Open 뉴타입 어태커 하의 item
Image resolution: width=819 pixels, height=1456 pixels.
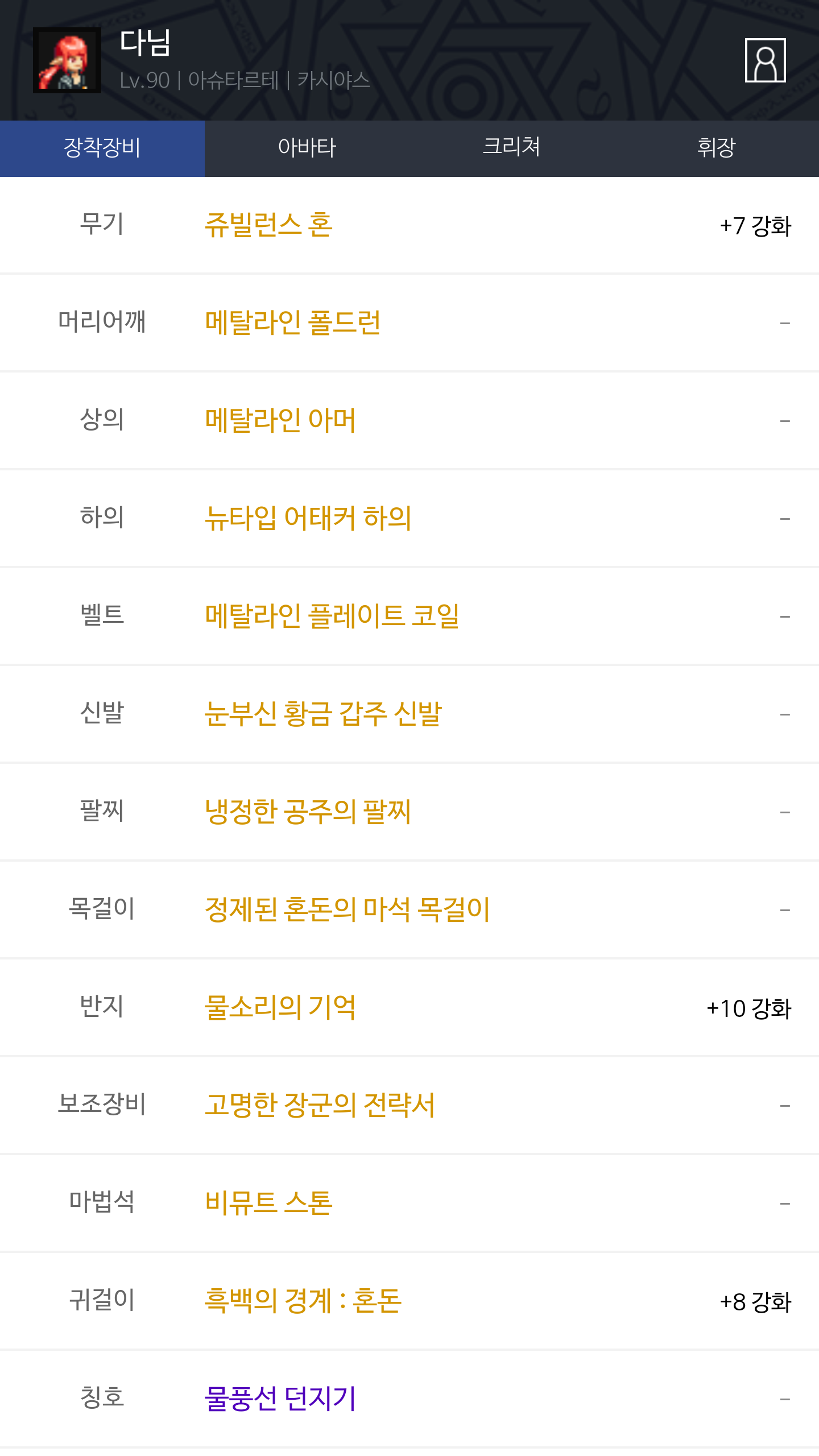pyautogui.click(x=308, y=519)
